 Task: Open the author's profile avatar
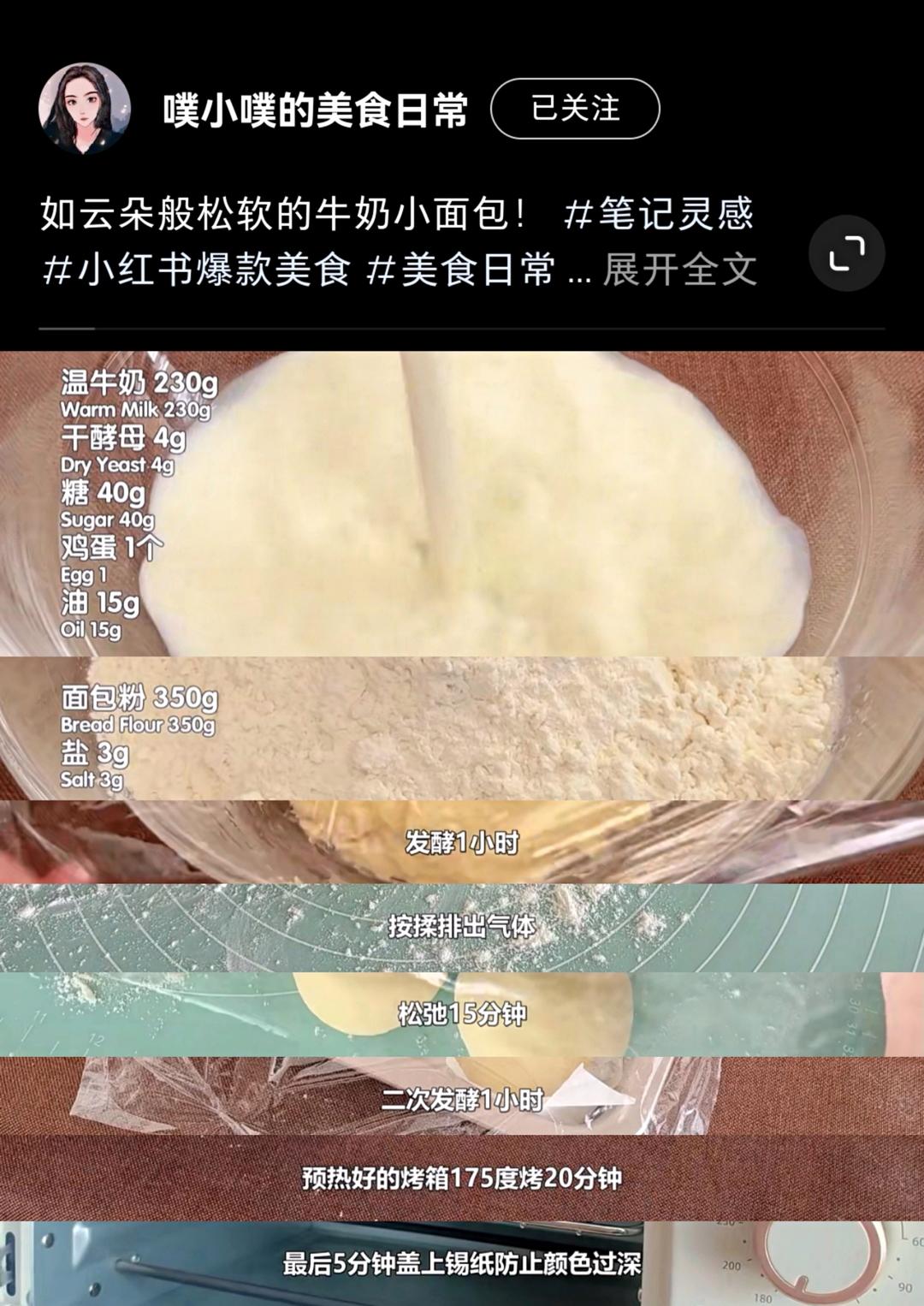point(84,109)
